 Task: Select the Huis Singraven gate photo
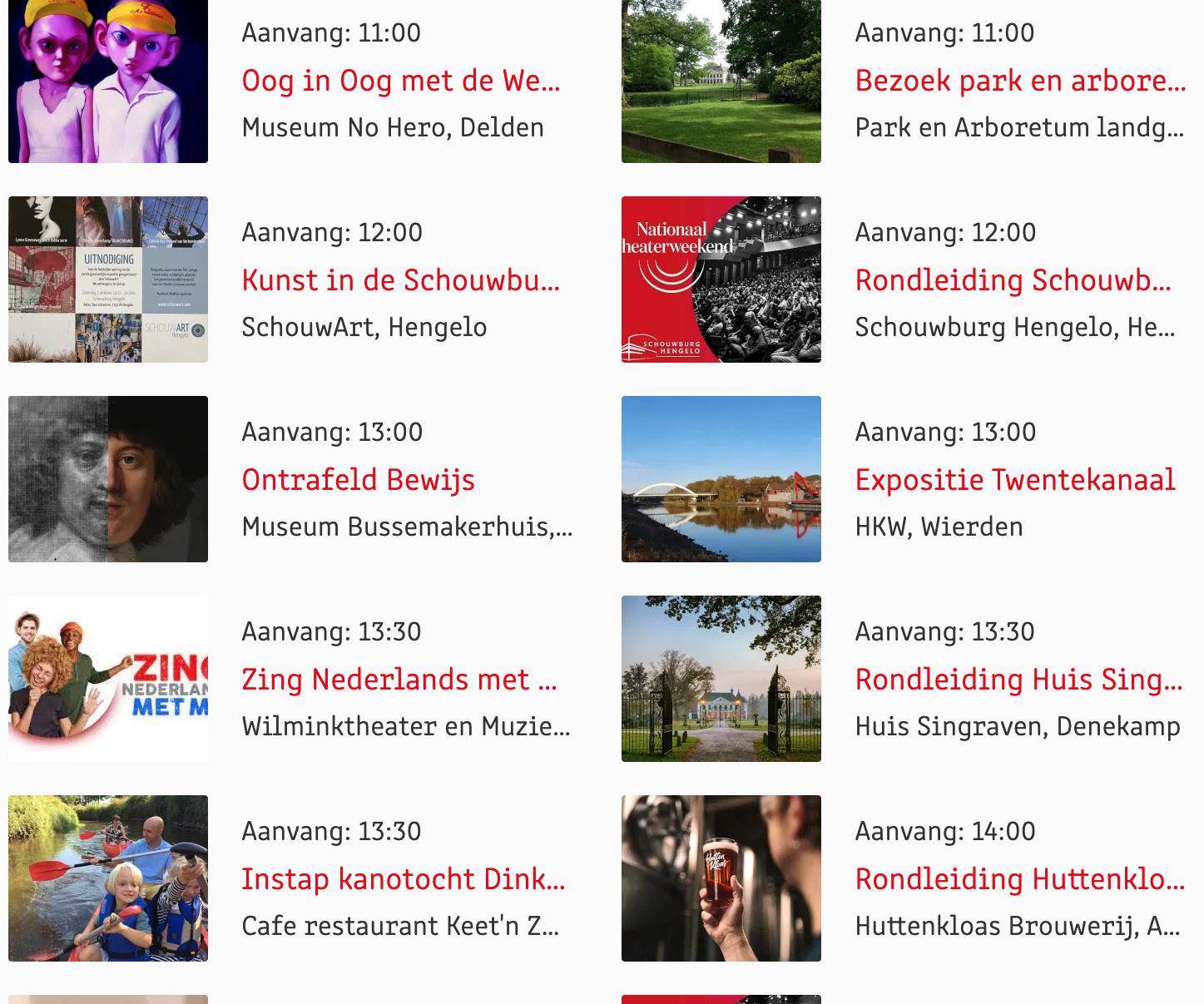(x=721, y=679)
